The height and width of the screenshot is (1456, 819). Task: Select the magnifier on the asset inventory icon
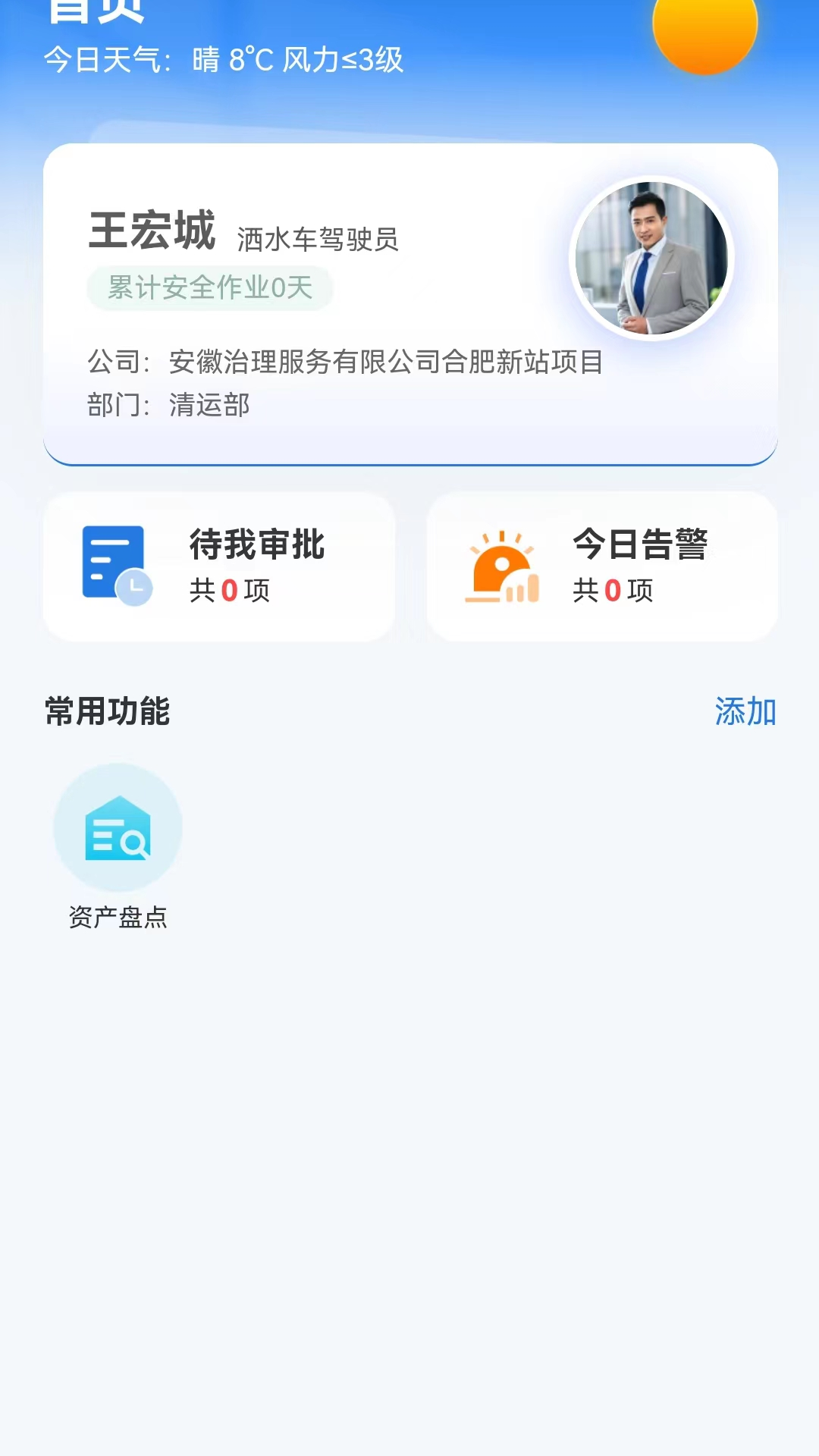[x=135, y=845]
